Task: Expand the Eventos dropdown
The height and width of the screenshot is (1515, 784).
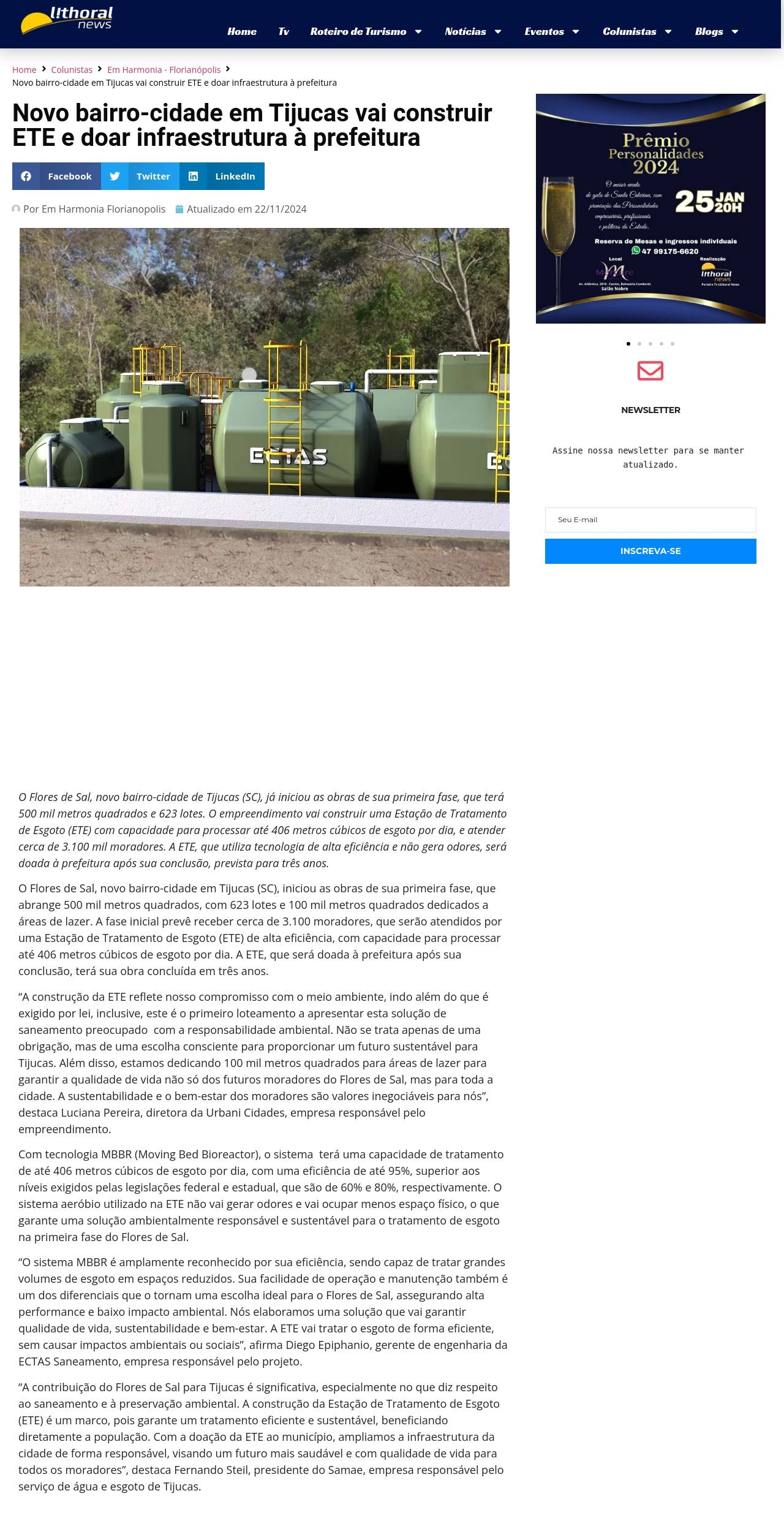Action: [551, 31]
